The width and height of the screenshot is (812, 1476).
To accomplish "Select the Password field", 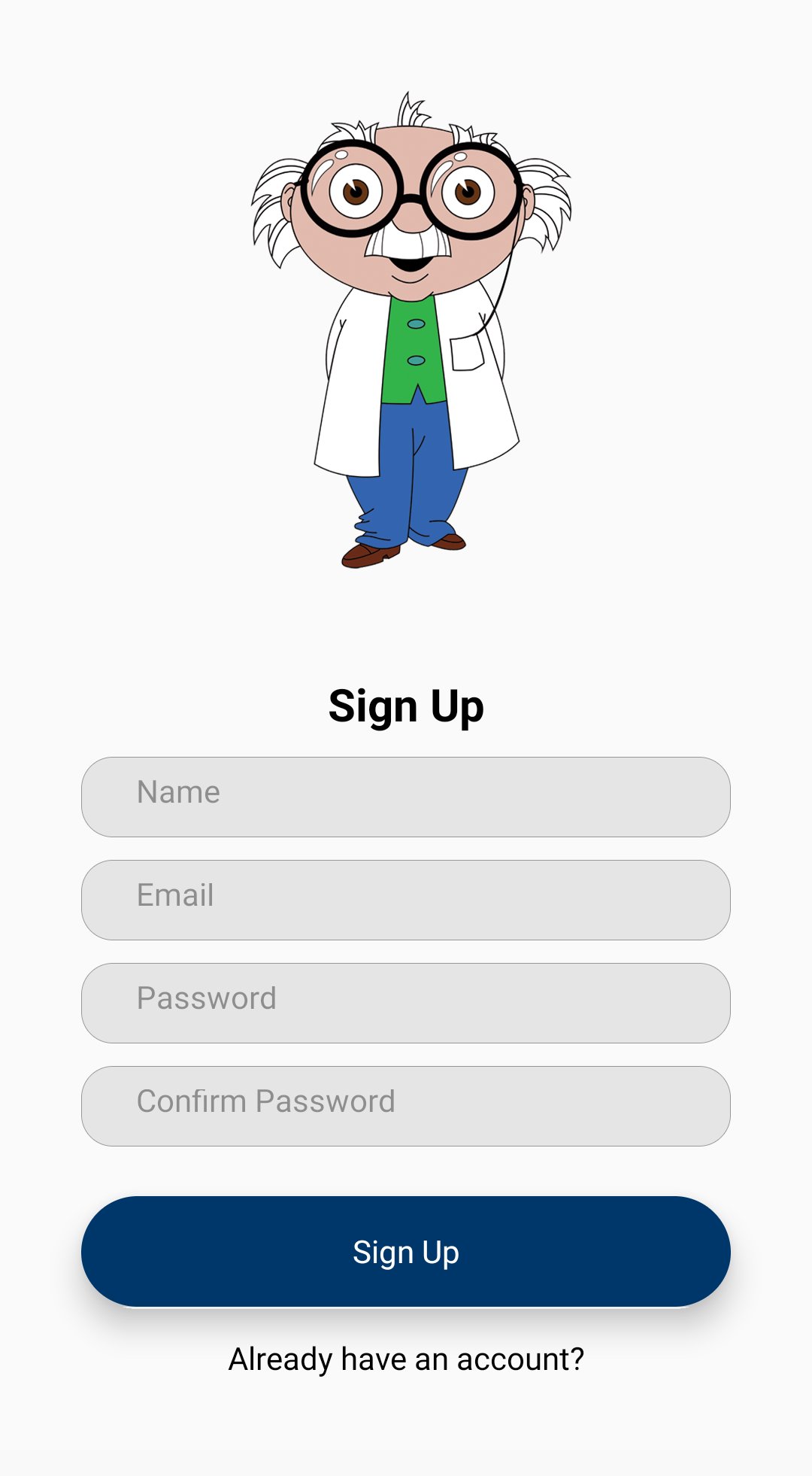I will click(406, 1003).
